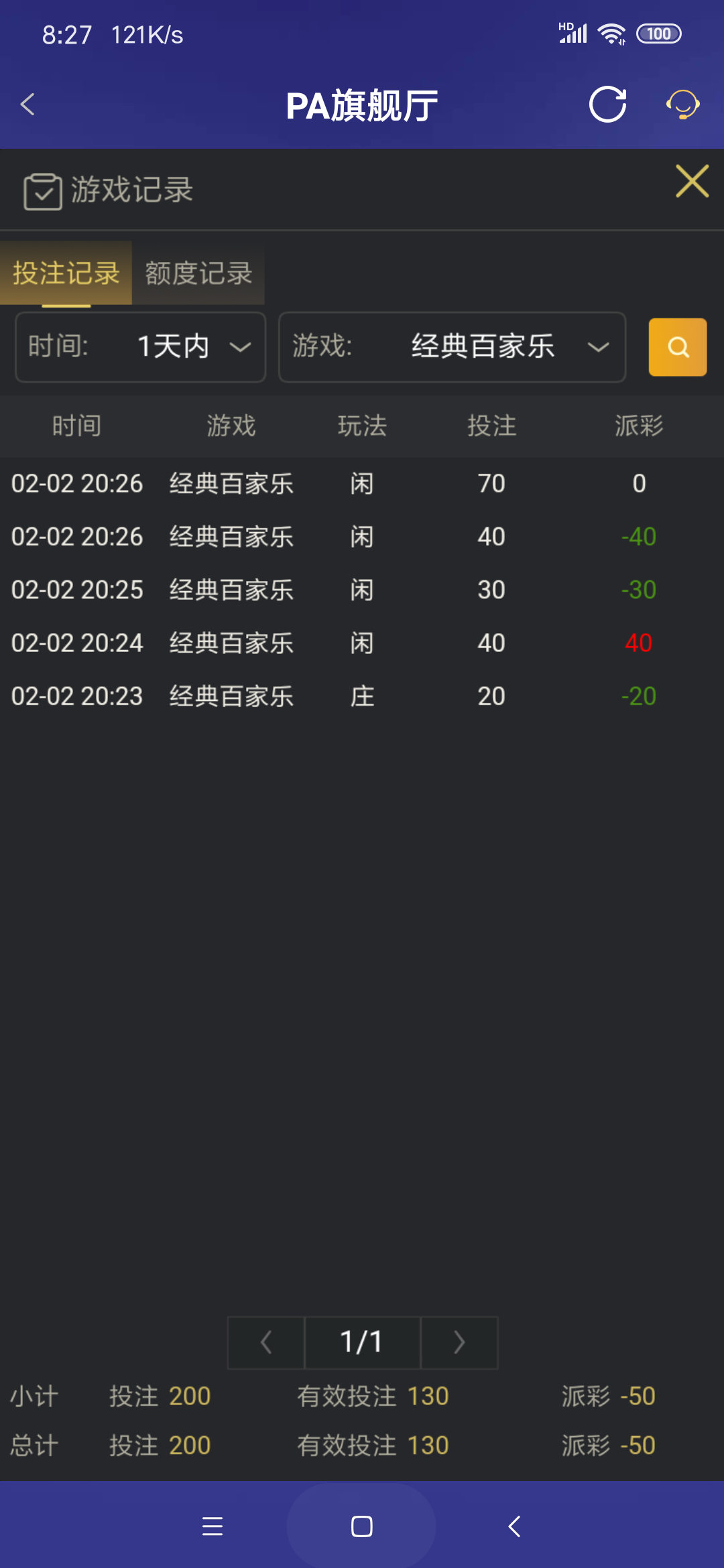Go to the next page of records
This screenshot has width=724, height=1568.
point(459,1342)
